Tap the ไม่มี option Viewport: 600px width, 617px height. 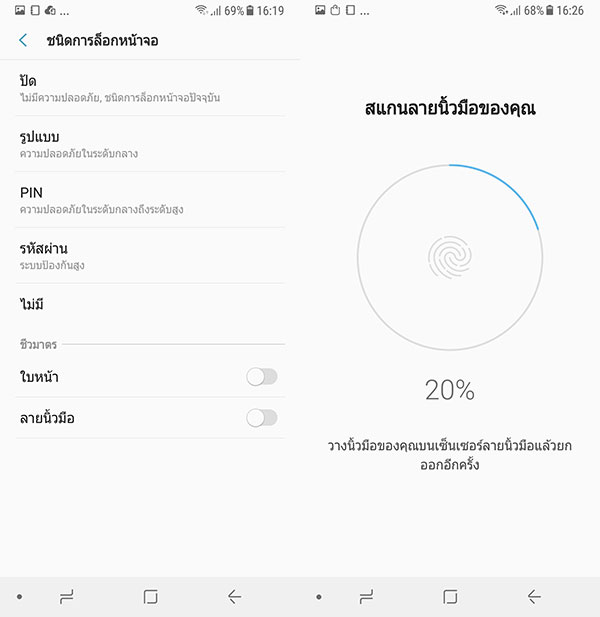pyautogui.click(x=150, y=303)
